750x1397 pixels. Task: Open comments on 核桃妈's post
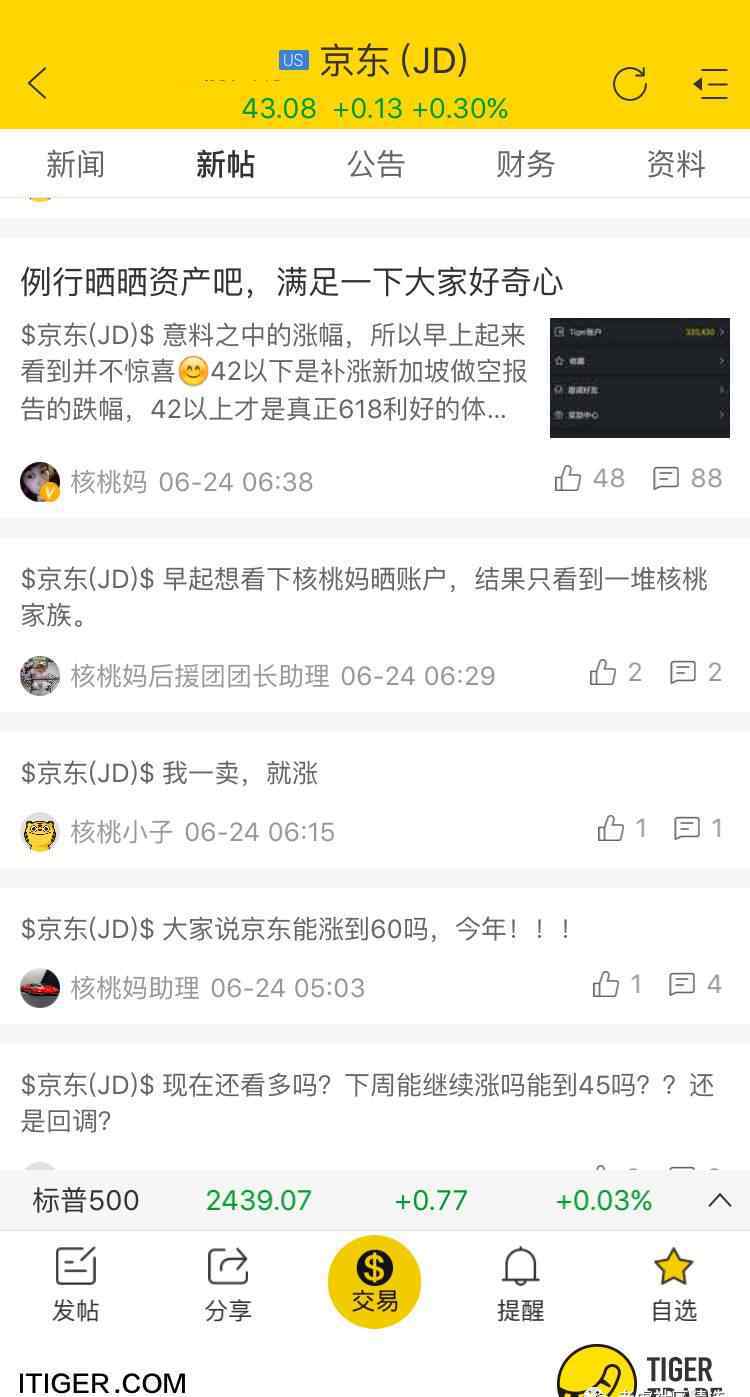click(x=687, y=478)
